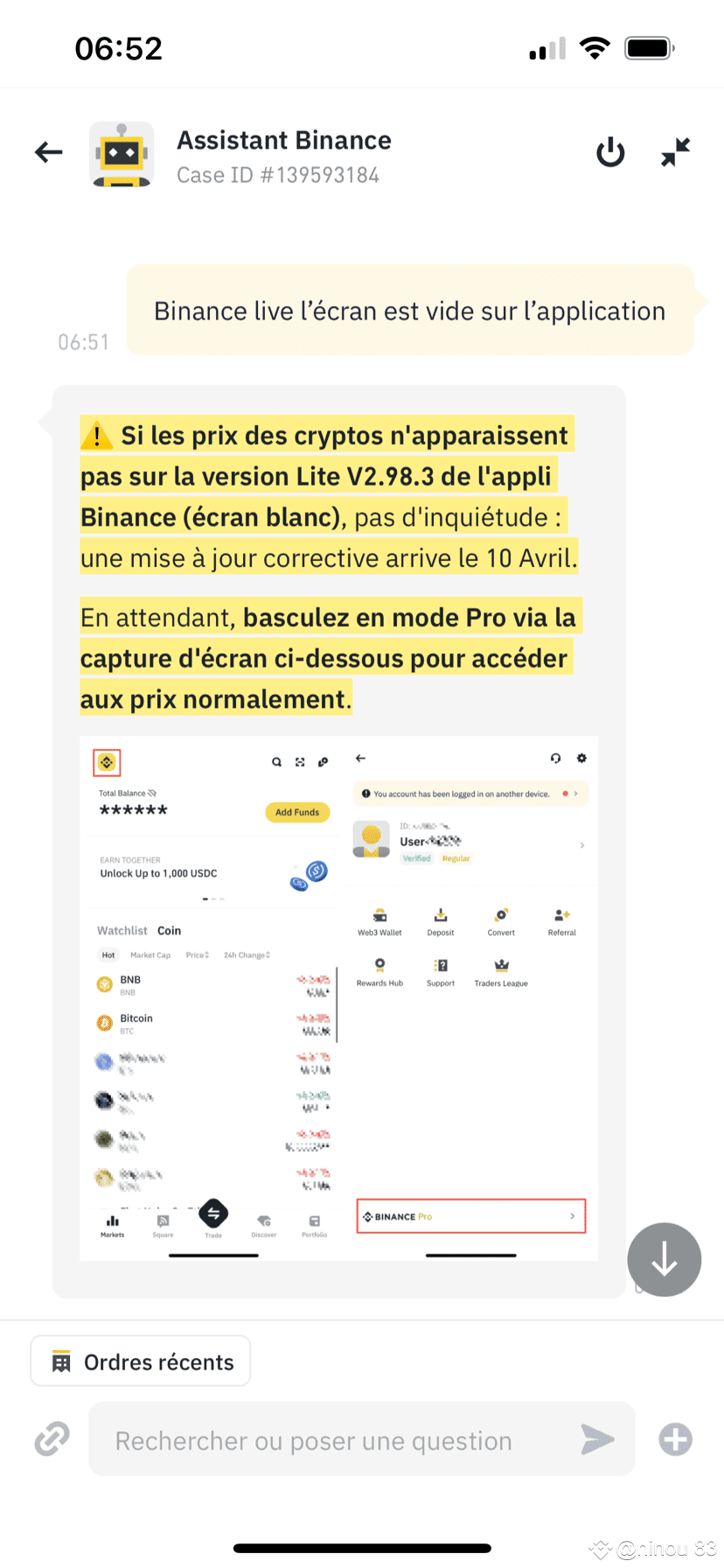Switch to the Coin tab in Watchlist
The width and height of the screenshot is (724, 1568).
click(169, 930)
